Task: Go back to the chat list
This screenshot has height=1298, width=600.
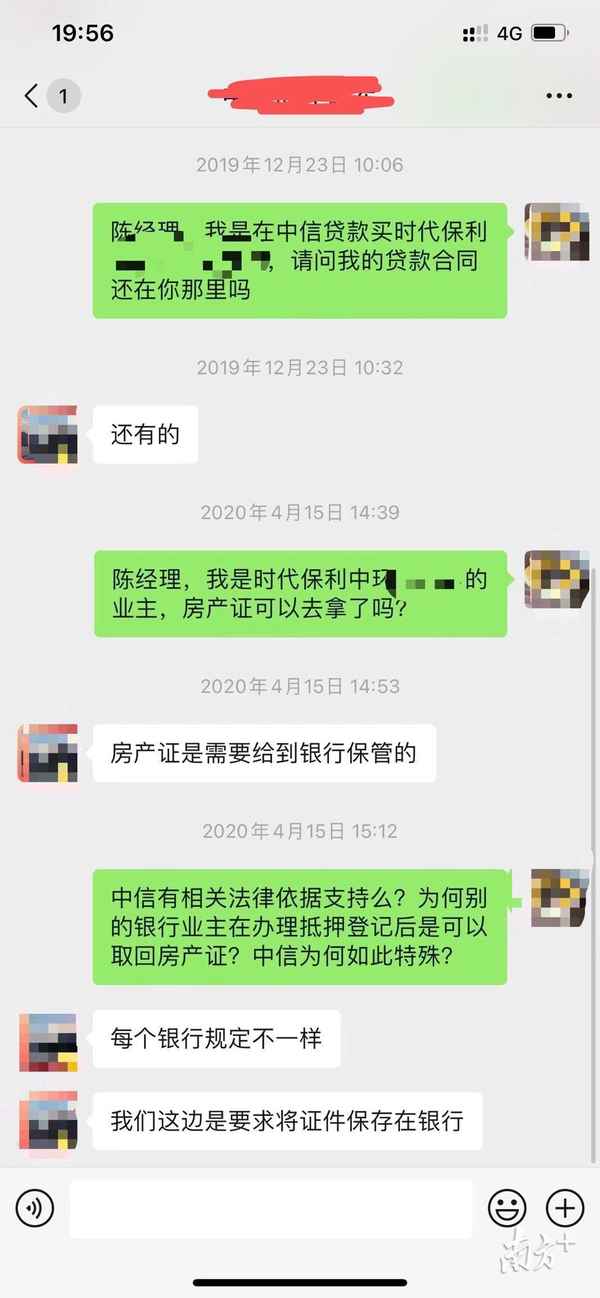Action: tap(32, 96)
